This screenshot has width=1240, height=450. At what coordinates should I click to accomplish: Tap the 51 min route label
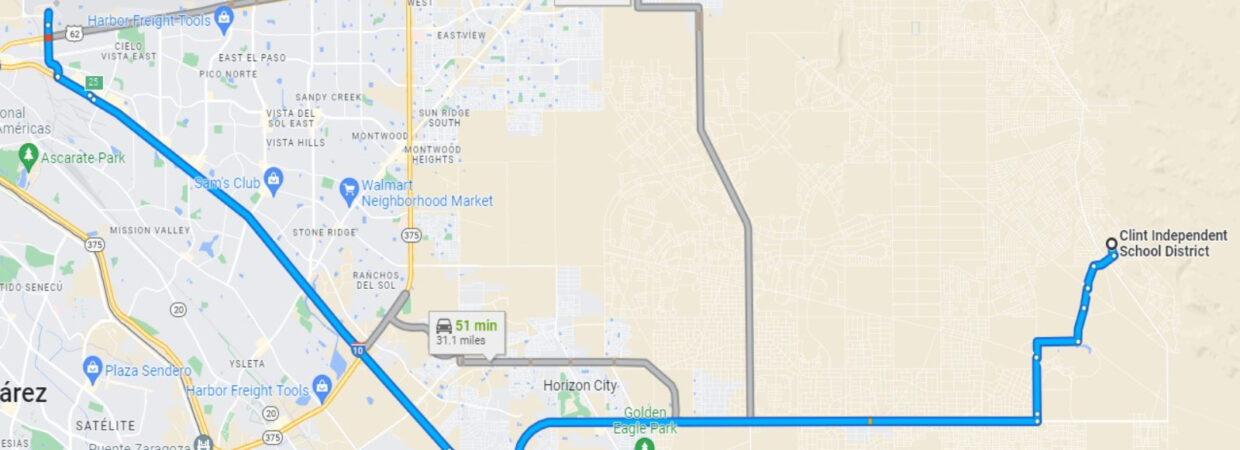point(468,331)
